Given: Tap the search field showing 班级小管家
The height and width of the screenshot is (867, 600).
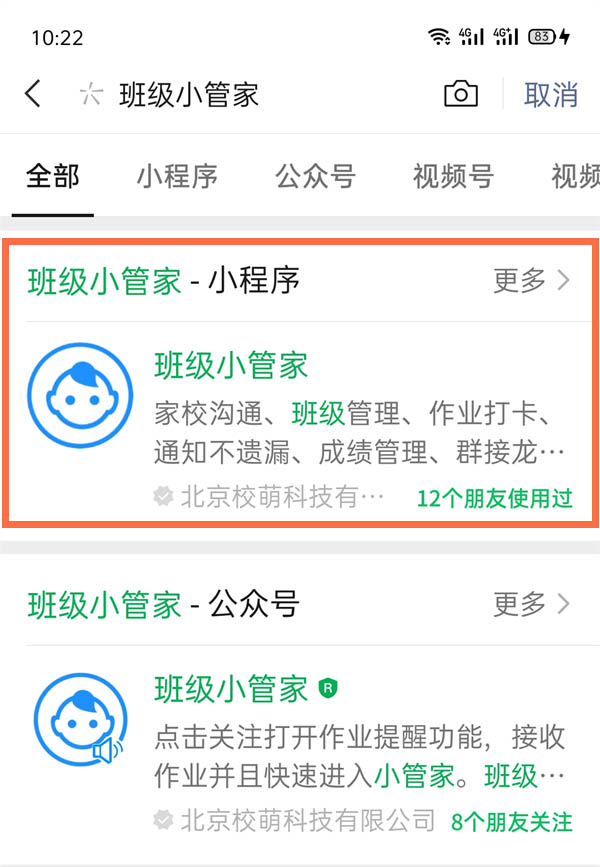Looking at the screenshot, I should (x=260, y=95).
